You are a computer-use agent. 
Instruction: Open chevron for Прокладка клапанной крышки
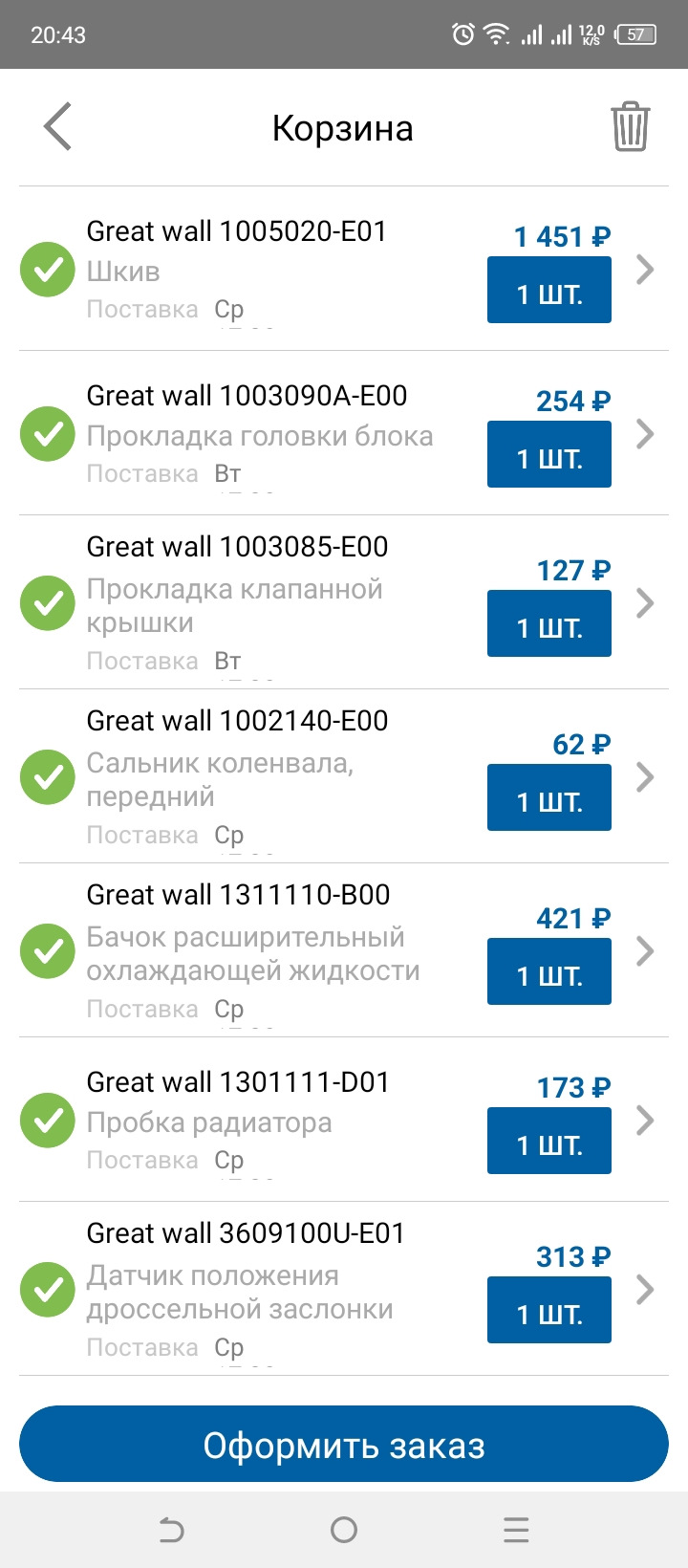[x=645, y=603]
